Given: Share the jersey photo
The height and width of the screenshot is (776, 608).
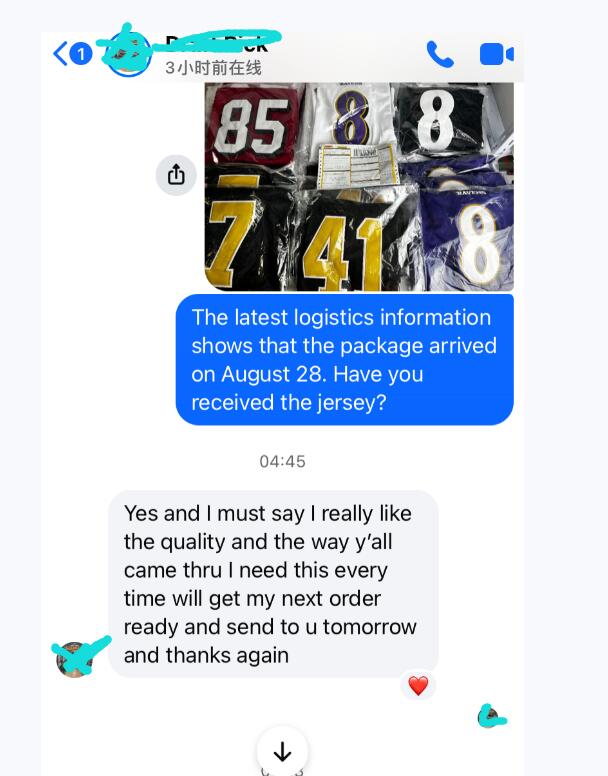Looking at the screenshot, I should pyautogui.click(x=176, y=175).
